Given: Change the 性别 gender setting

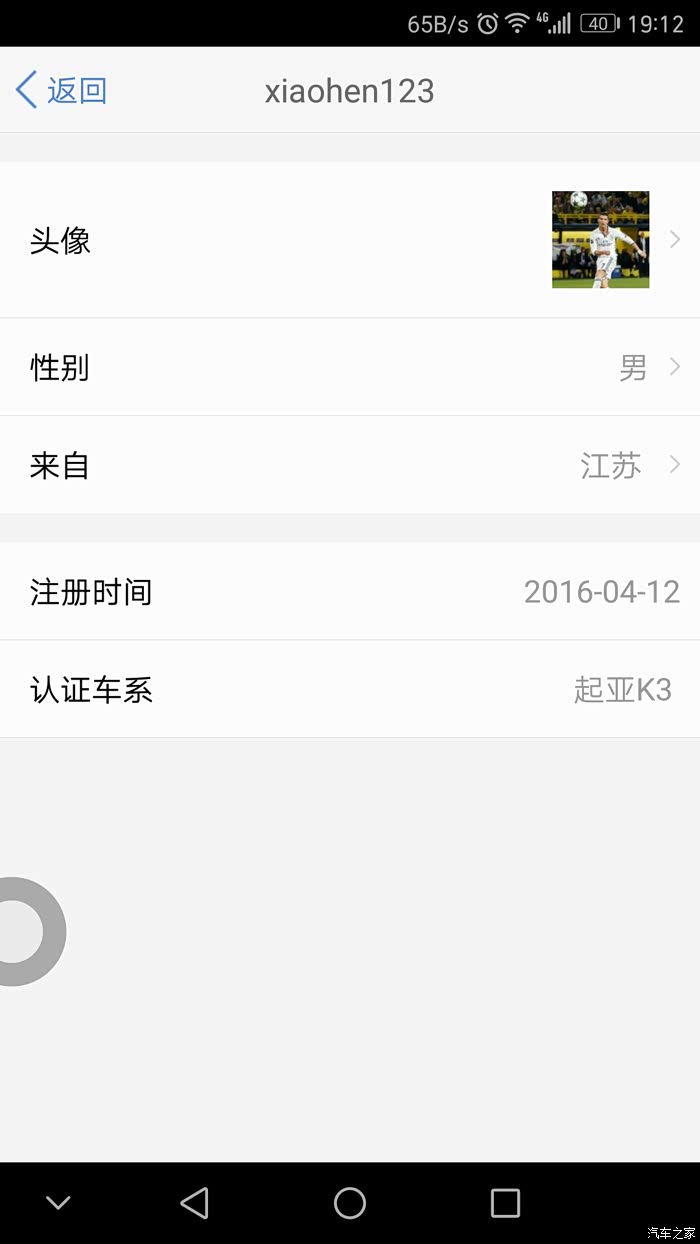Looking at the screenshot, I should (350, 367).
